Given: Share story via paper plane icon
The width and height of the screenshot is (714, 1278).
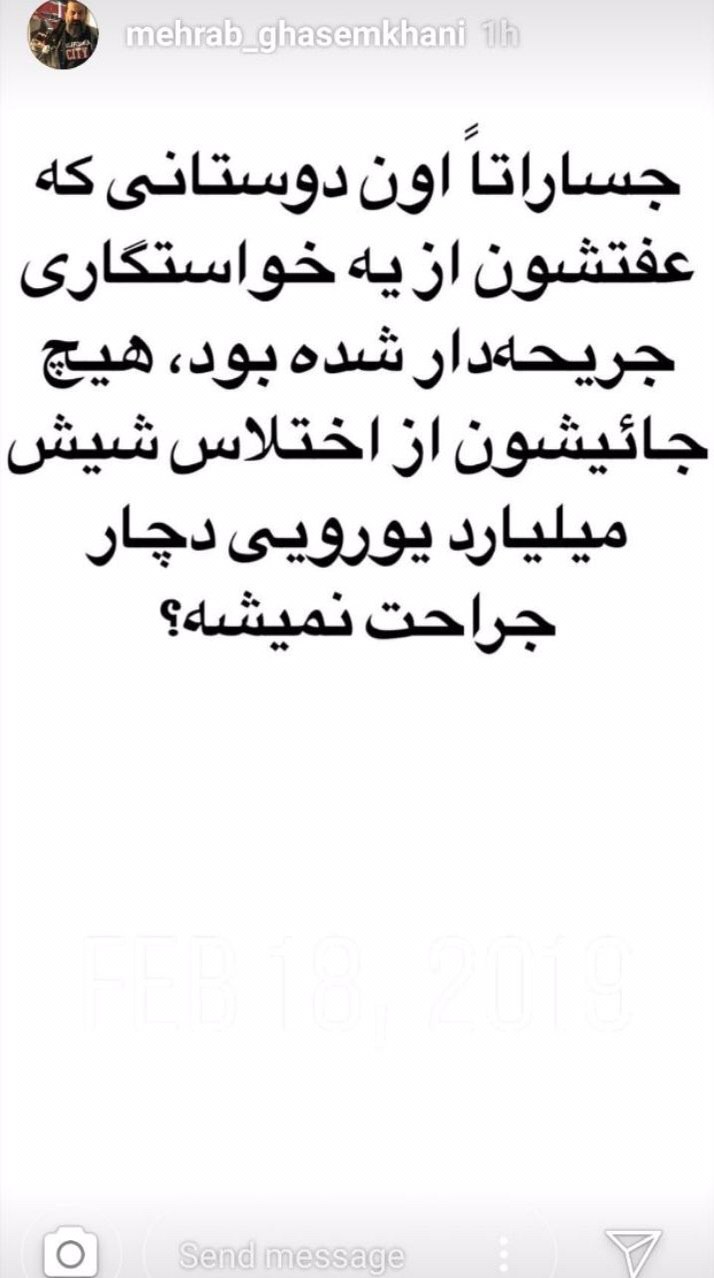Looking at the screenshot, I should pyautogui.click(x=635, y=1253).
